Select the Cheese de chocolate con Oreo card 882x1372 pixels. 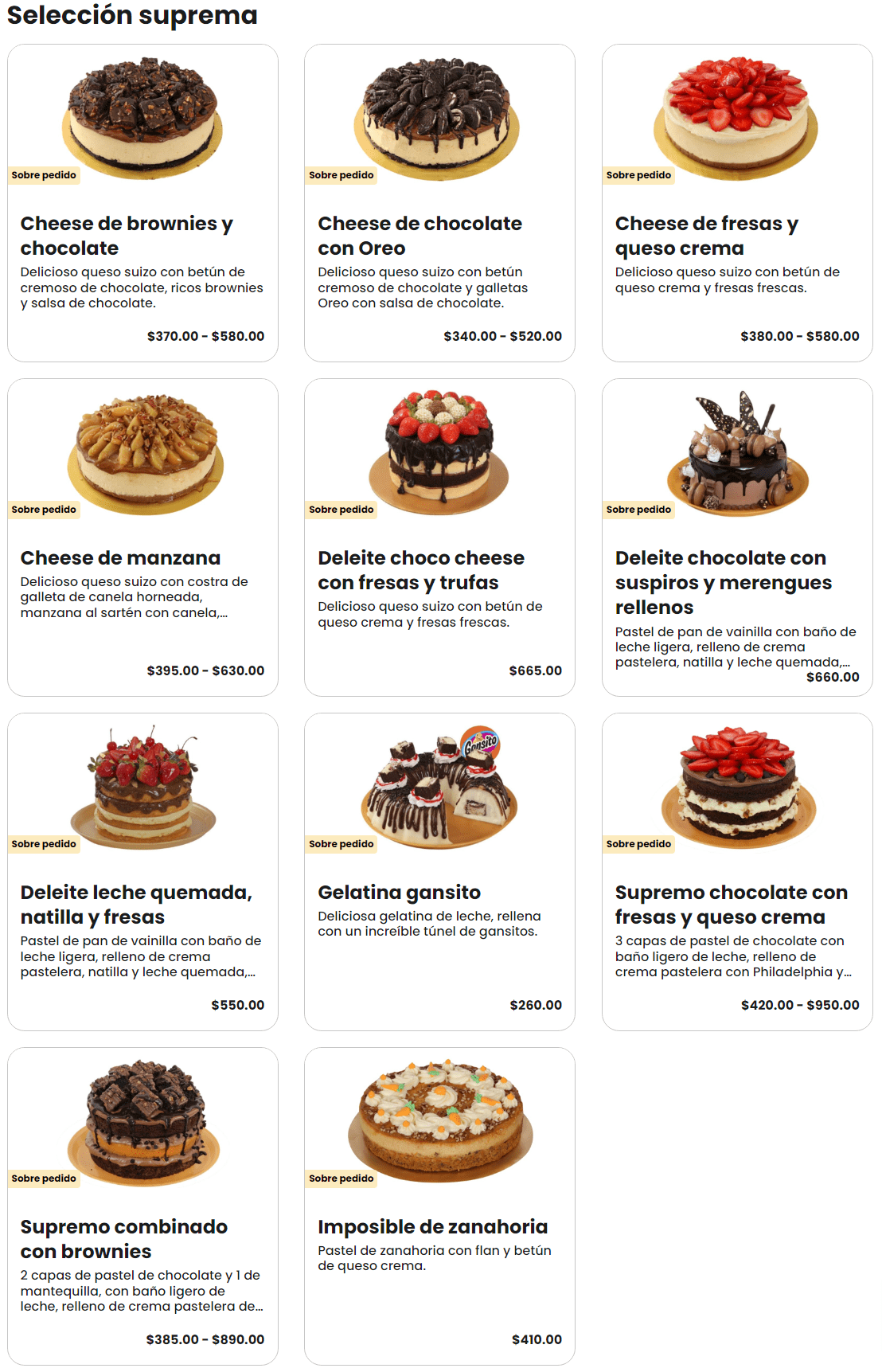pos(439,203)
